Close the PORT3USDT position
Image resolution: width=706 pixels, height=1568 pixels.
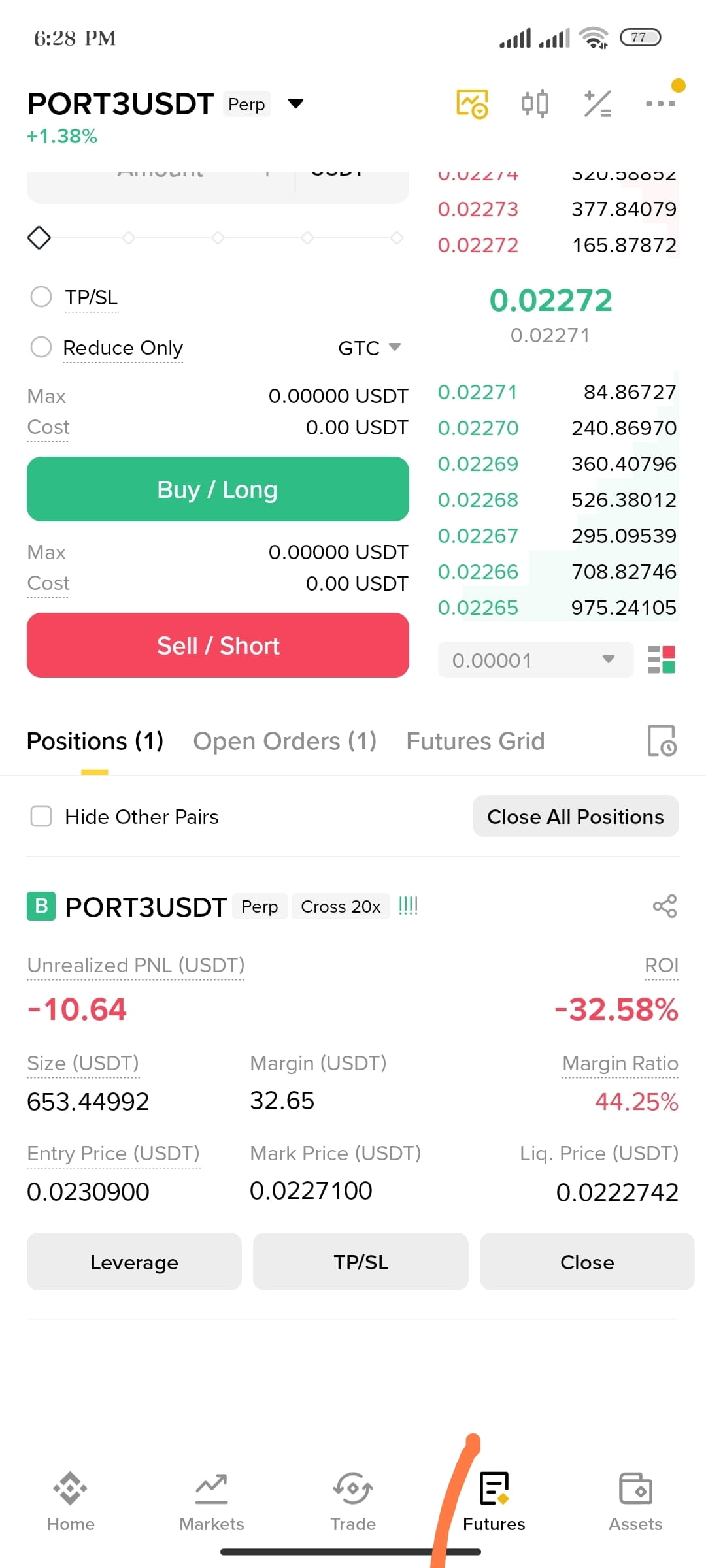coord(586,1262)
